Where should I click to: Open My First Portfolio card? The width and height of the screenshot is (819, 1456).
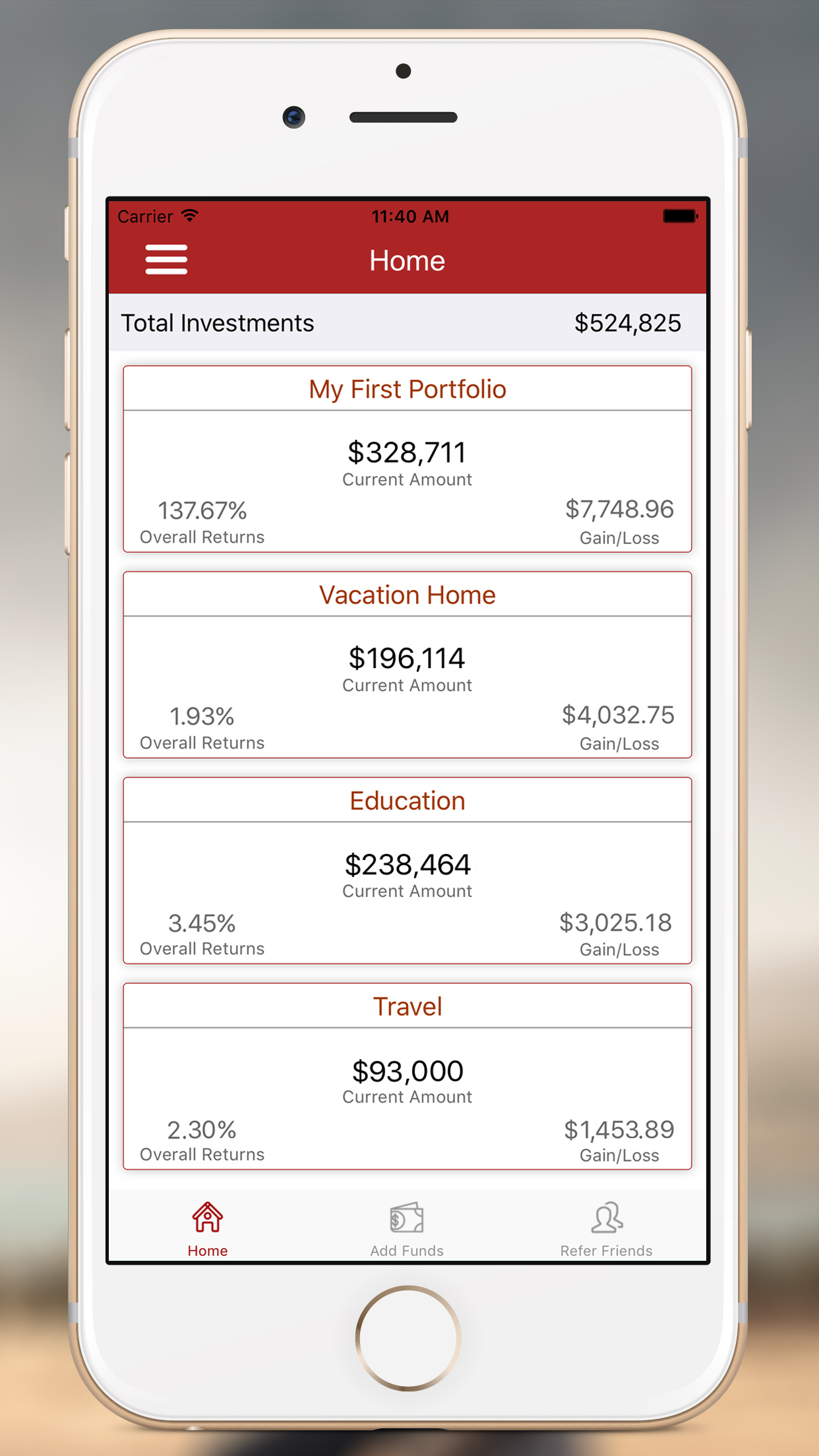click(407, 459)
